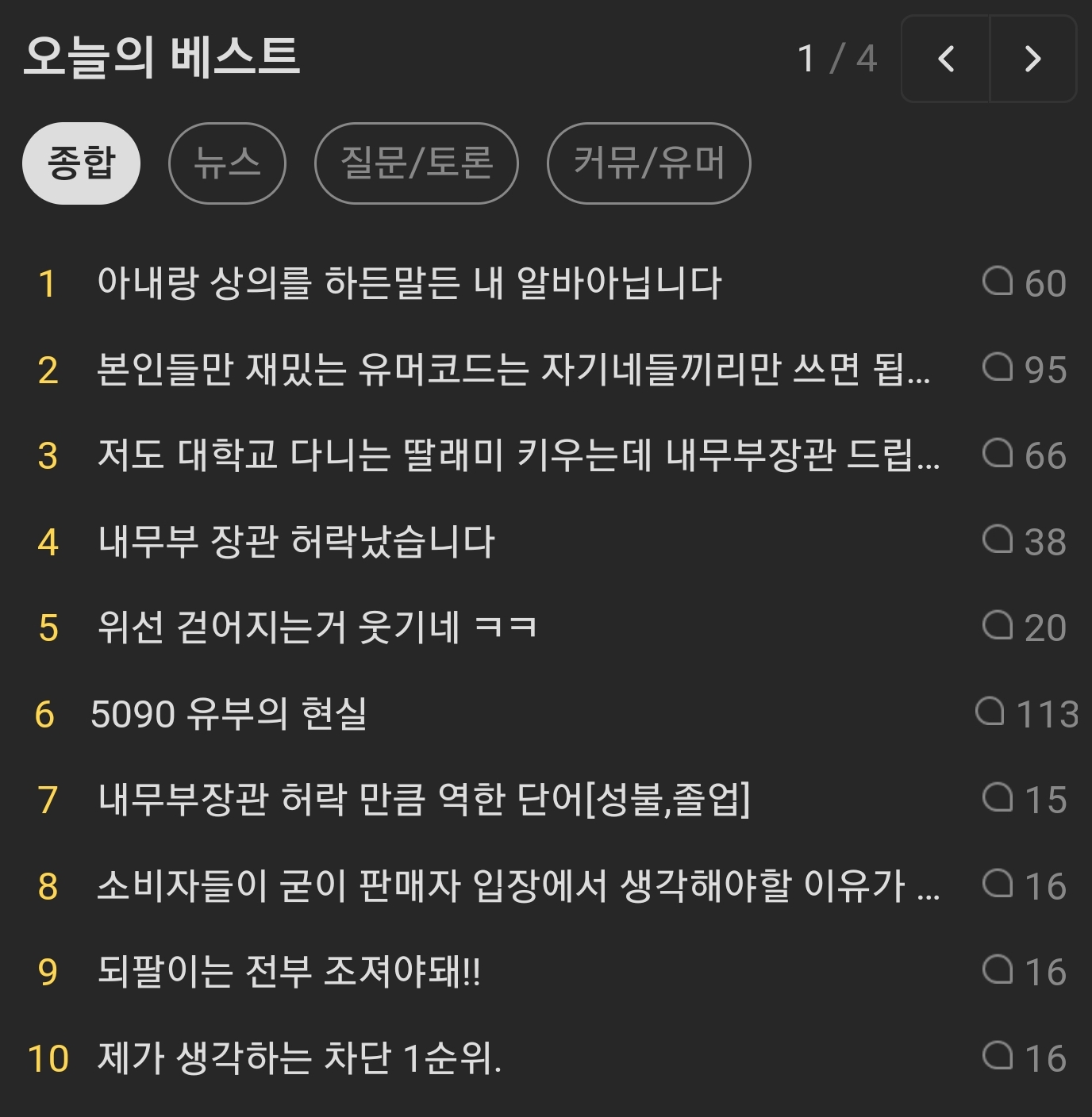The image size is (1092, 1117).
Task: Read '내무부 장관 허락났습니다' post
Action: tap(296, 542)
